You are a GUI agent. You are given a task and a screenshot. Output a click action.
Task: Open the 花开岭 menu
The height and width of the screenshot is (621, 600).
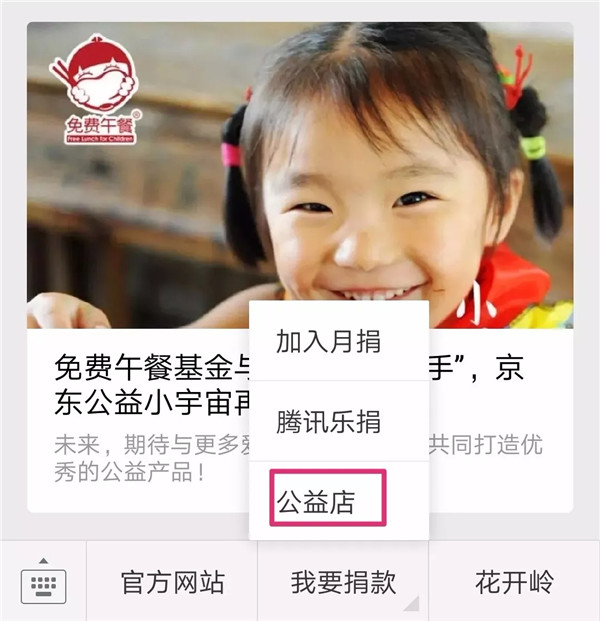(x=514, y=583)
